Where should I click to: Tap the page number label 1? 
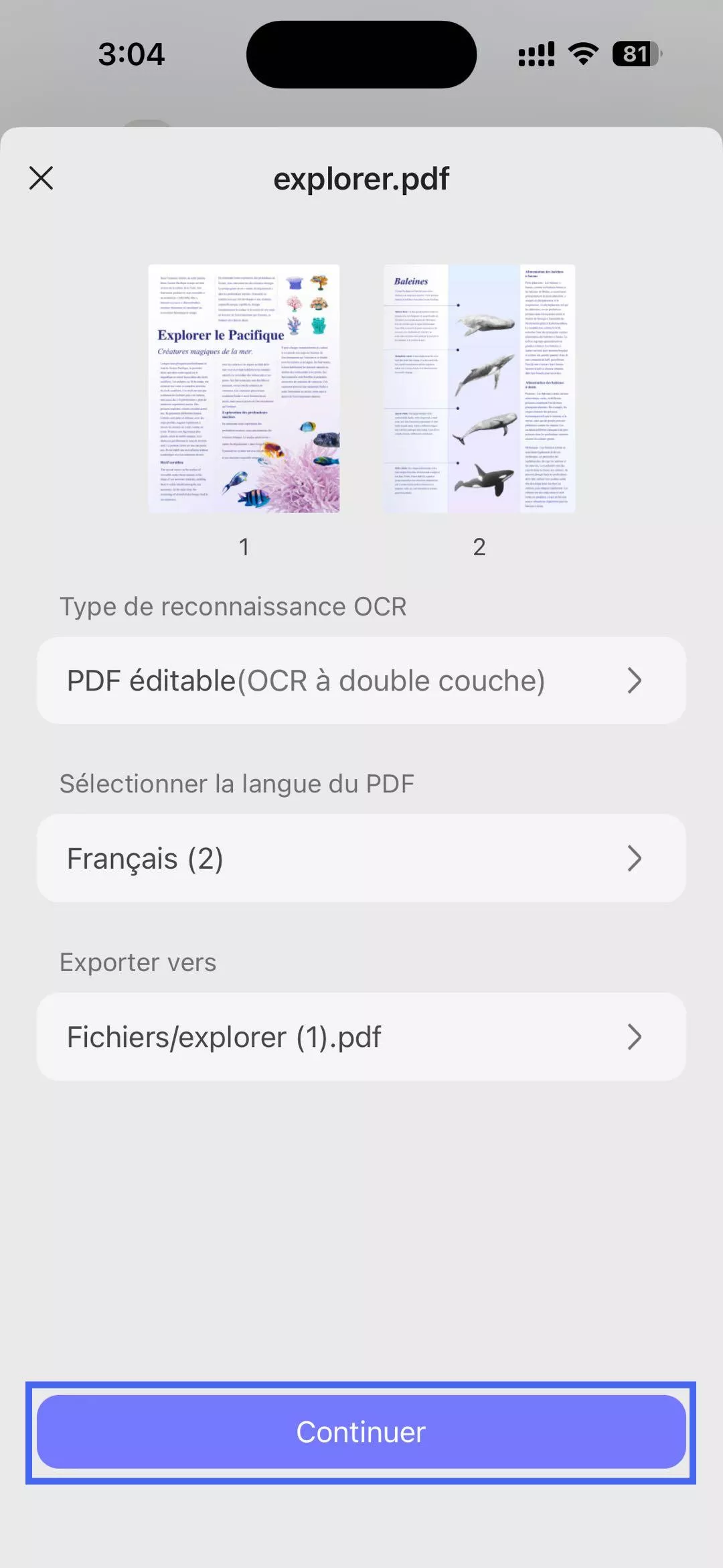click(x=244, y=547)
